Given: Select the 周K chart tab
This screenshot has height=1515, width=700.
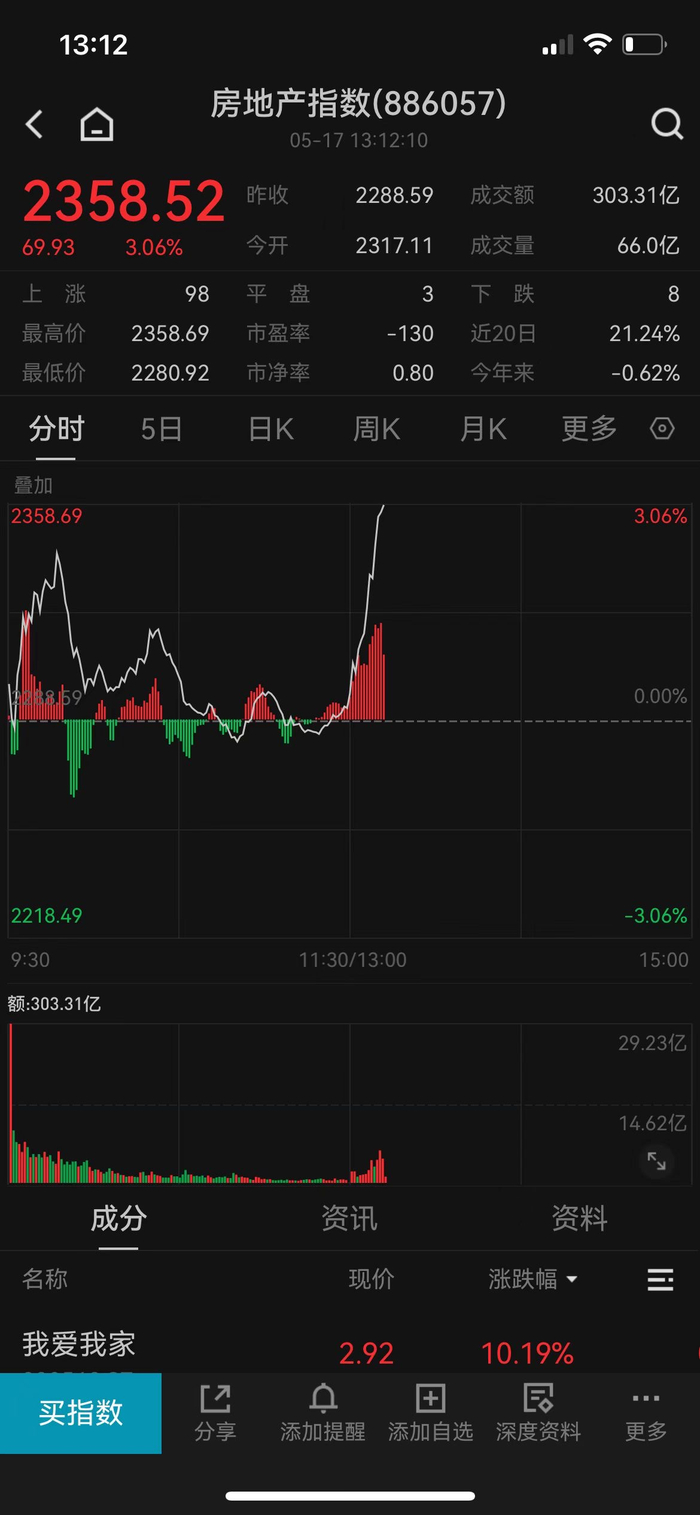Looking at the screenshot, I should (376, 429).
